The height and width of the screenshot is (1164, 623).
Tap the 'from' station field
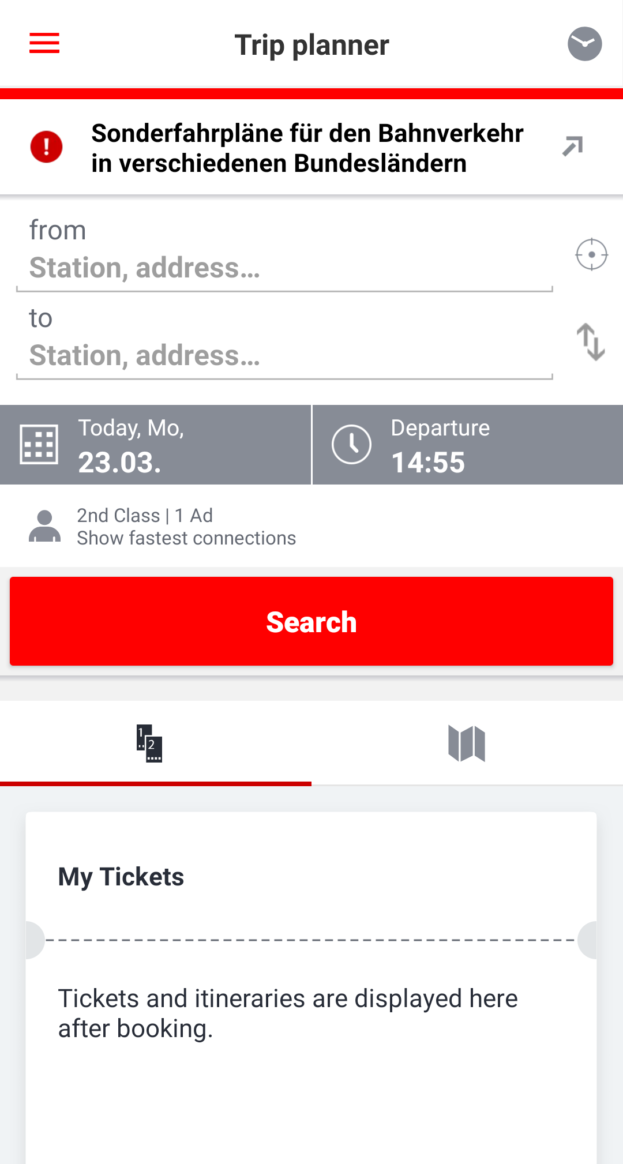pos(285,268)
